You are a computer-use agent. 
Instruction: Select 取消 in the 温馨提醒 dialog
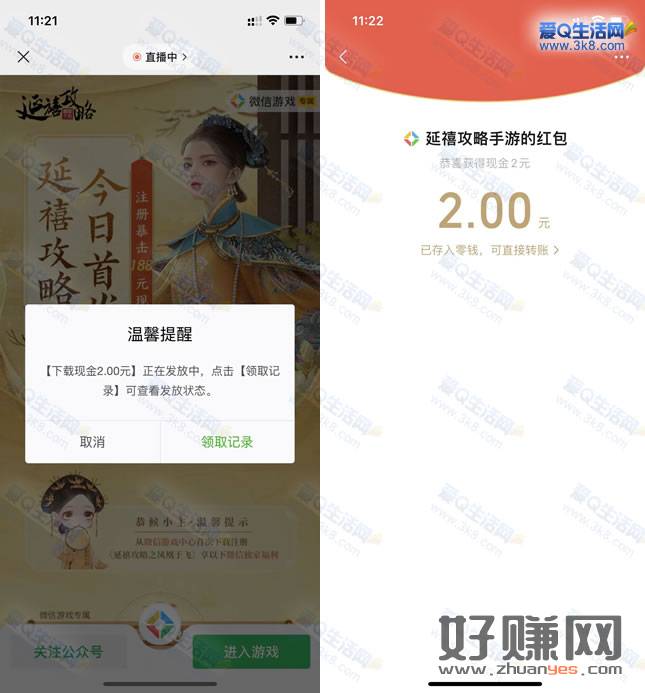point(92,442)
